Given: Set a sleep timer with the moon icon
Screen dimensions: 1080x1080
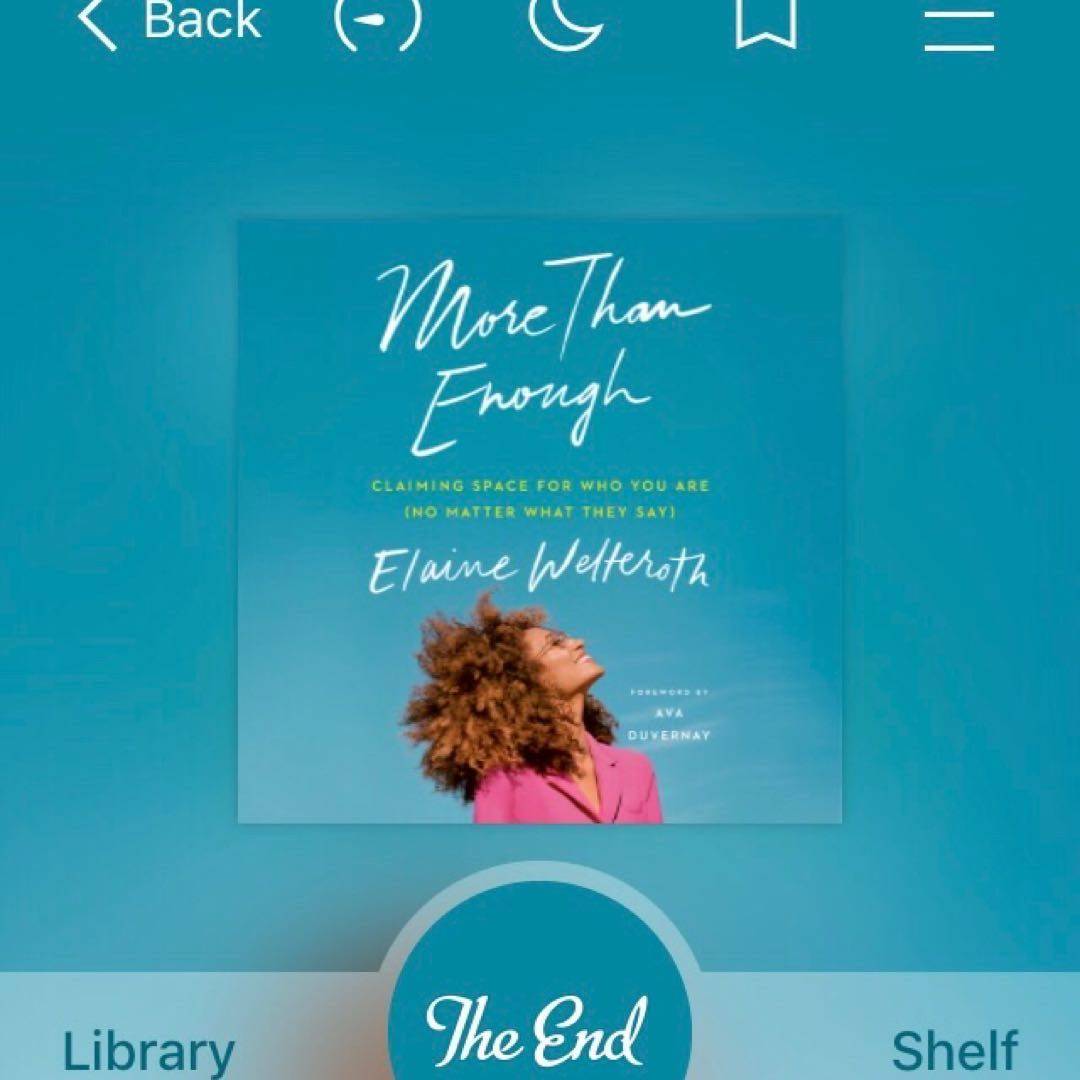Looking at the screenshot, I should click(566, 22).
